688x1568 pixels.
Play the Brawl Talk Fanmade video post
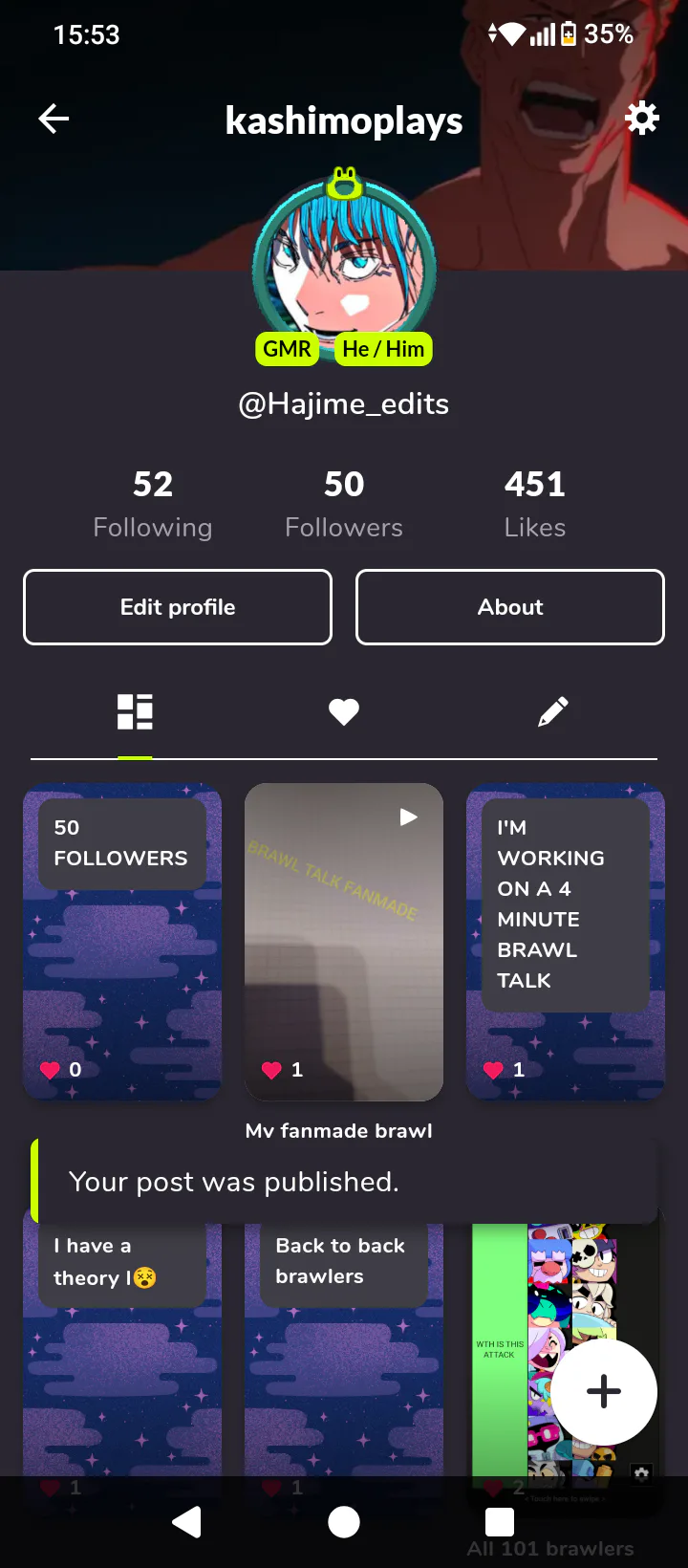click(344, 942)
